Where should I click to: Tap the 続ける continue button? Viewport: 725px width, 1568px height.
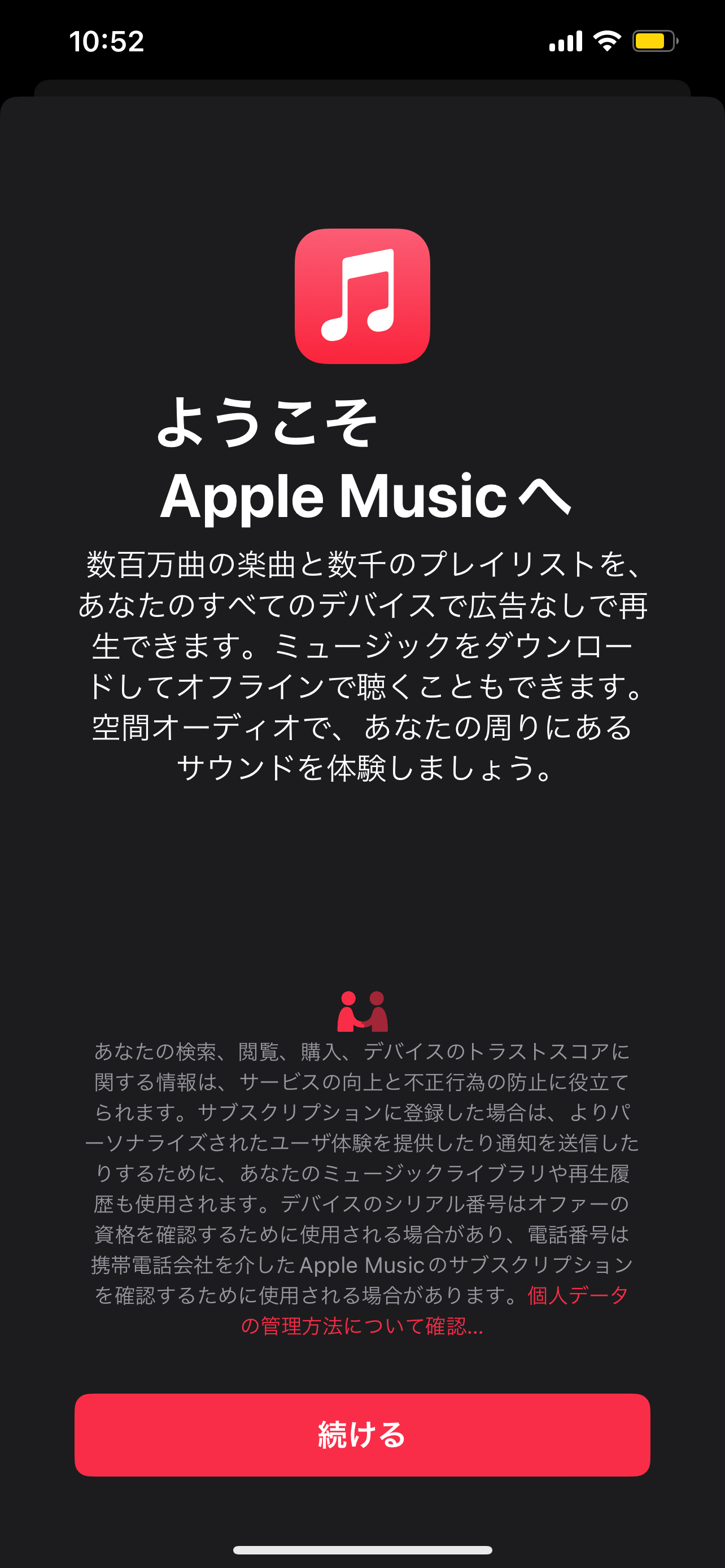click(362, 1435)
